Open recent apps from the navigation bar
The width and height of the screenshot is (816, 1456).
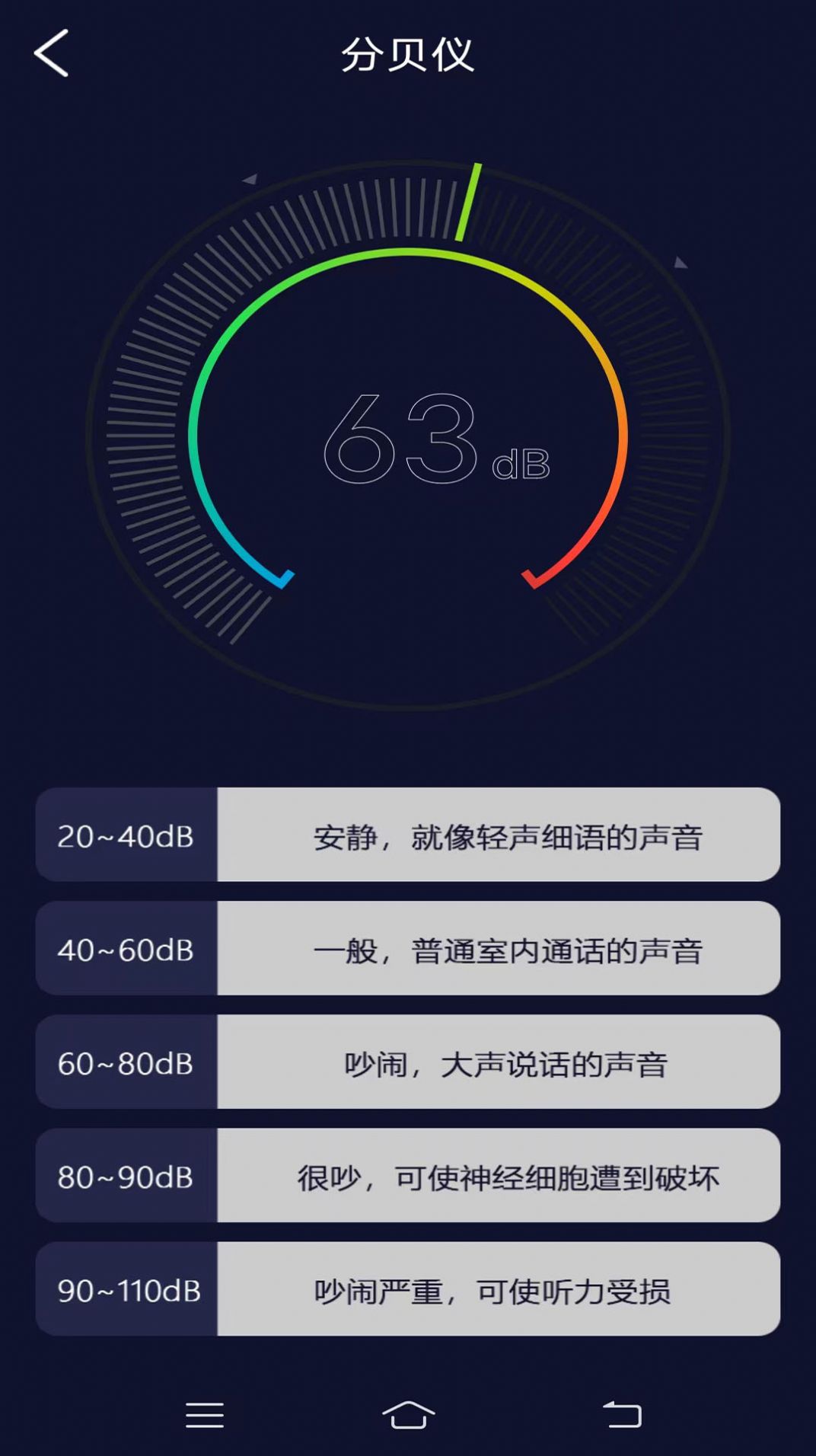pyautogui.click(x=205, y=1415)
